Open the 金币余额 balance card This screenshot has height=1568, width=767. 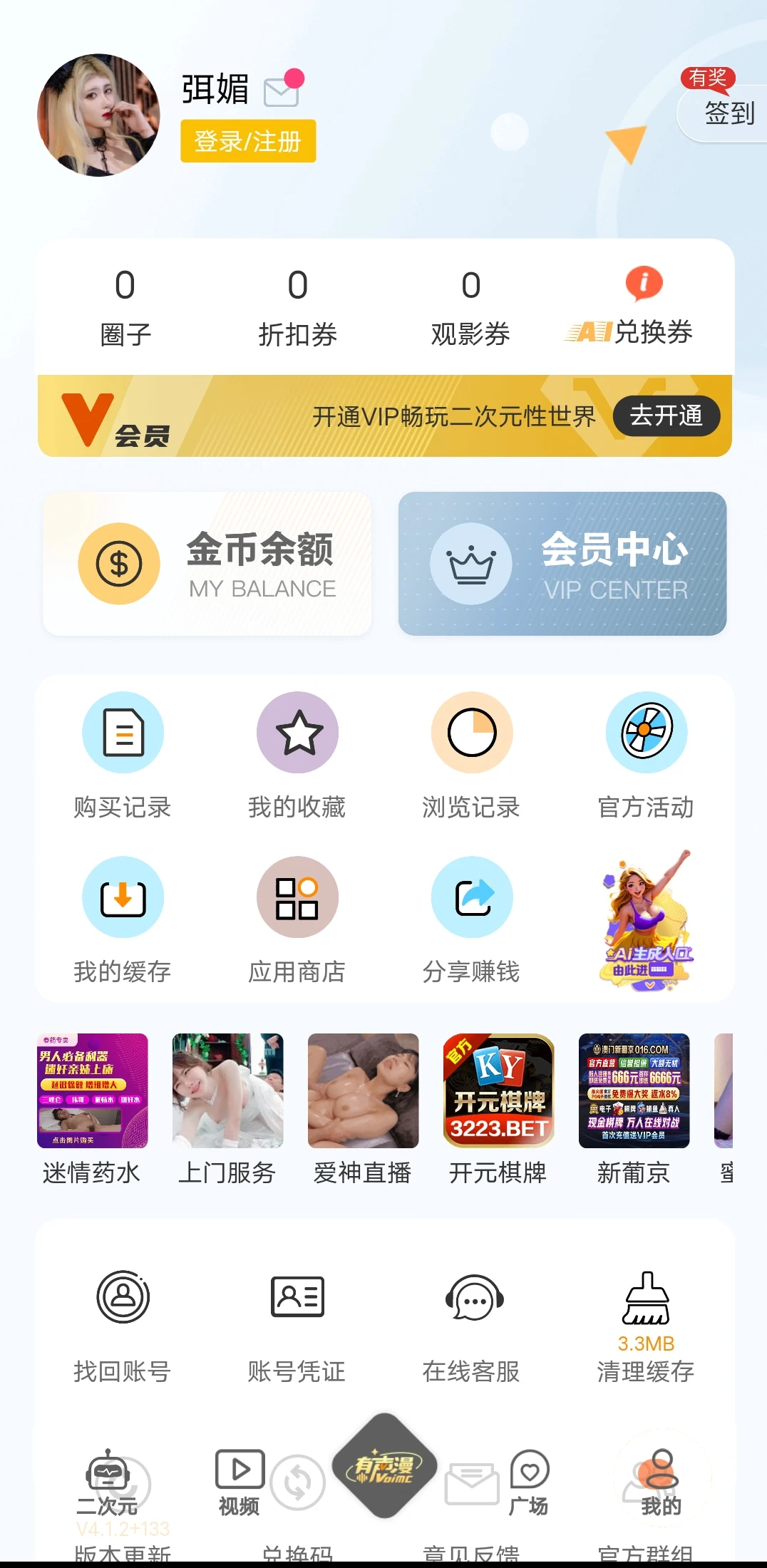(207, 564)
